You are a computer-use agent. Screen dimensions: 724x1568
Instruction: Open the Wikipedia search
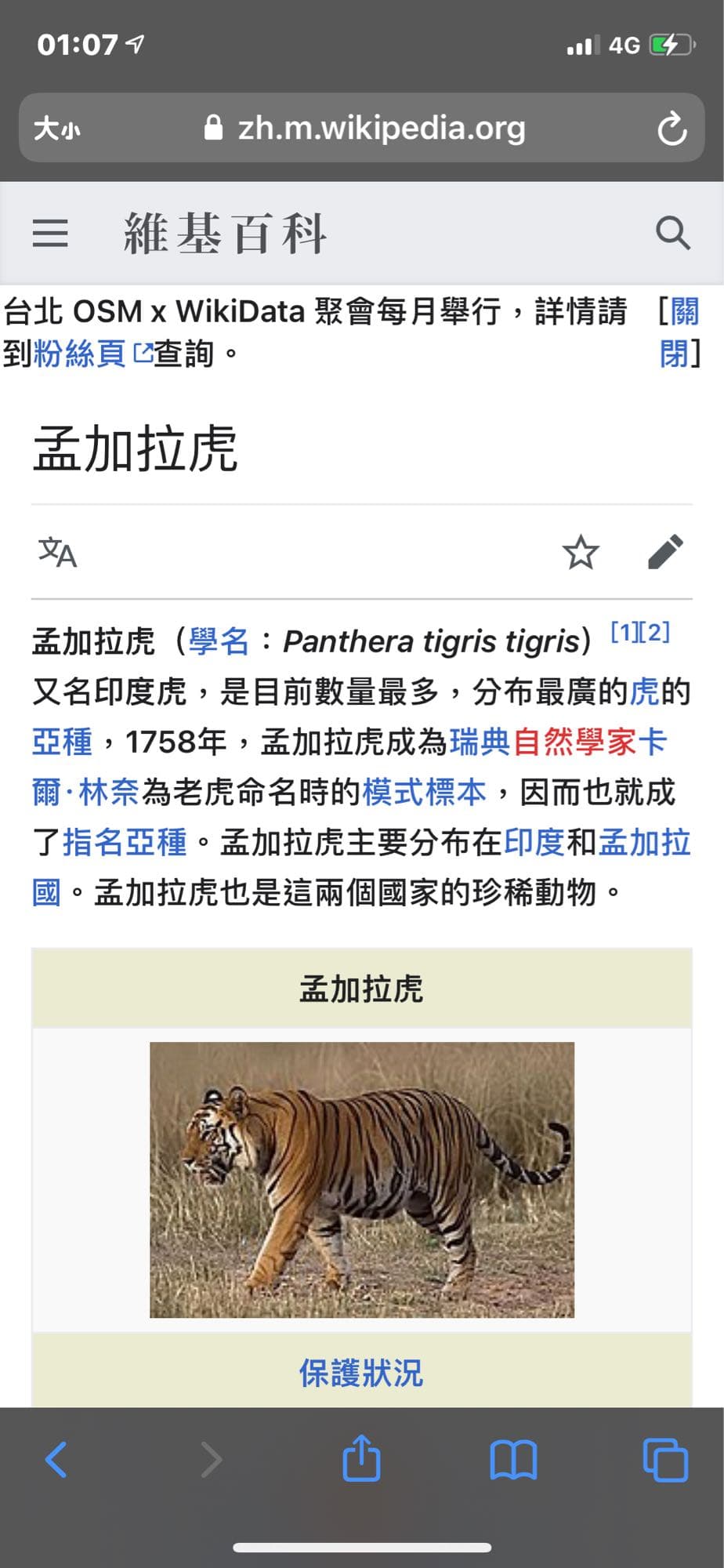[672, 233]
